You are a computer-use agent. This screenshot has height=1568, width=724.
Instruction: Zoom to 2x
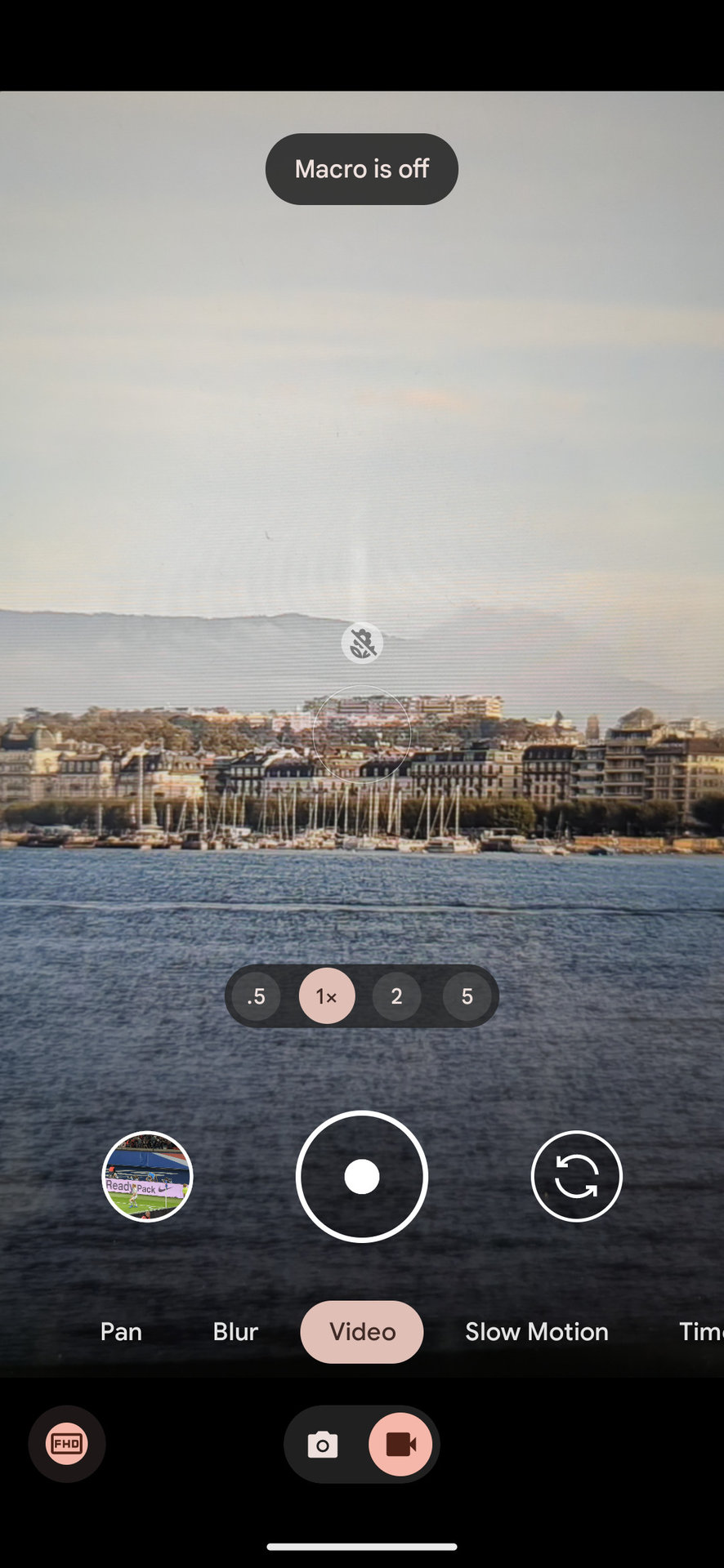396,996
